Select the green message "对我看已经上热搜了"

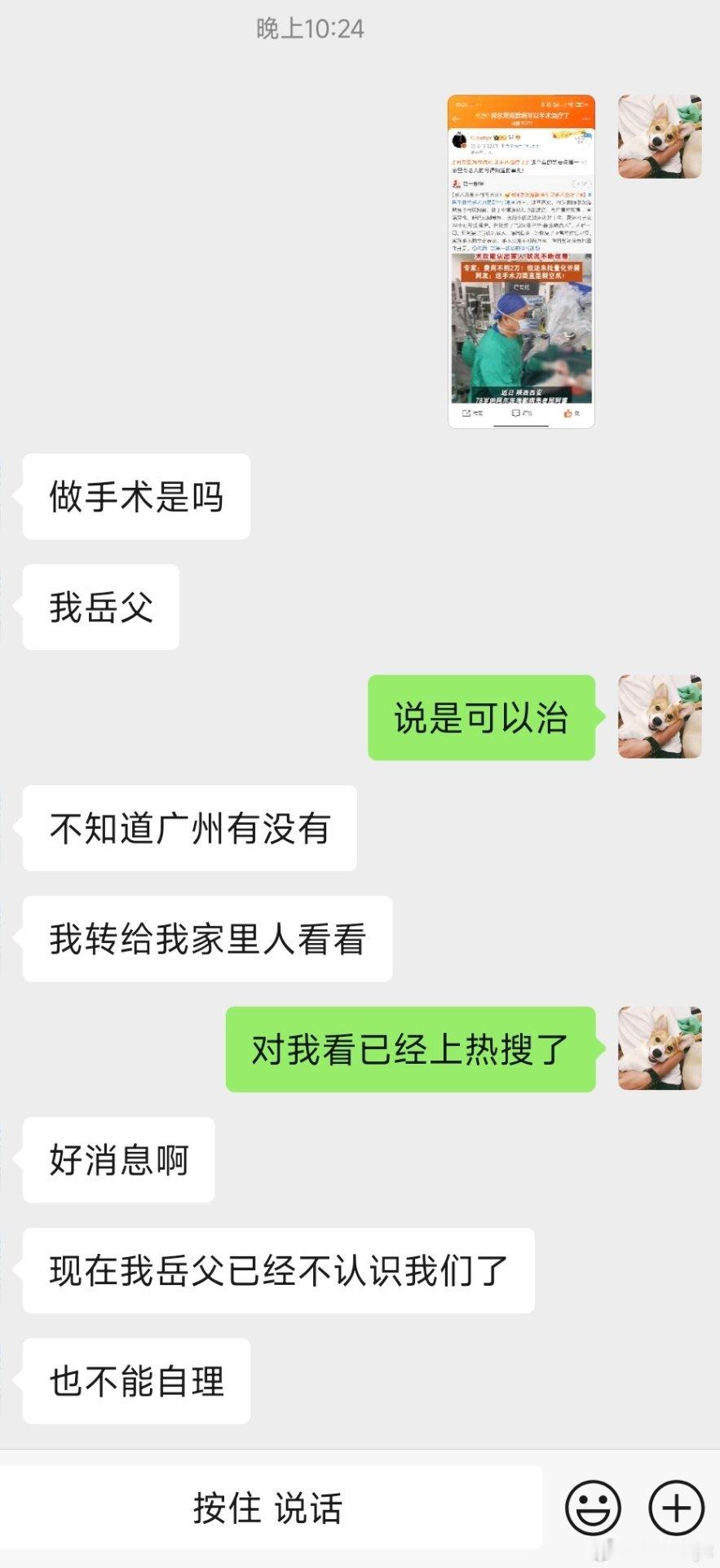pyautogui.click(x=406, y=1051)
